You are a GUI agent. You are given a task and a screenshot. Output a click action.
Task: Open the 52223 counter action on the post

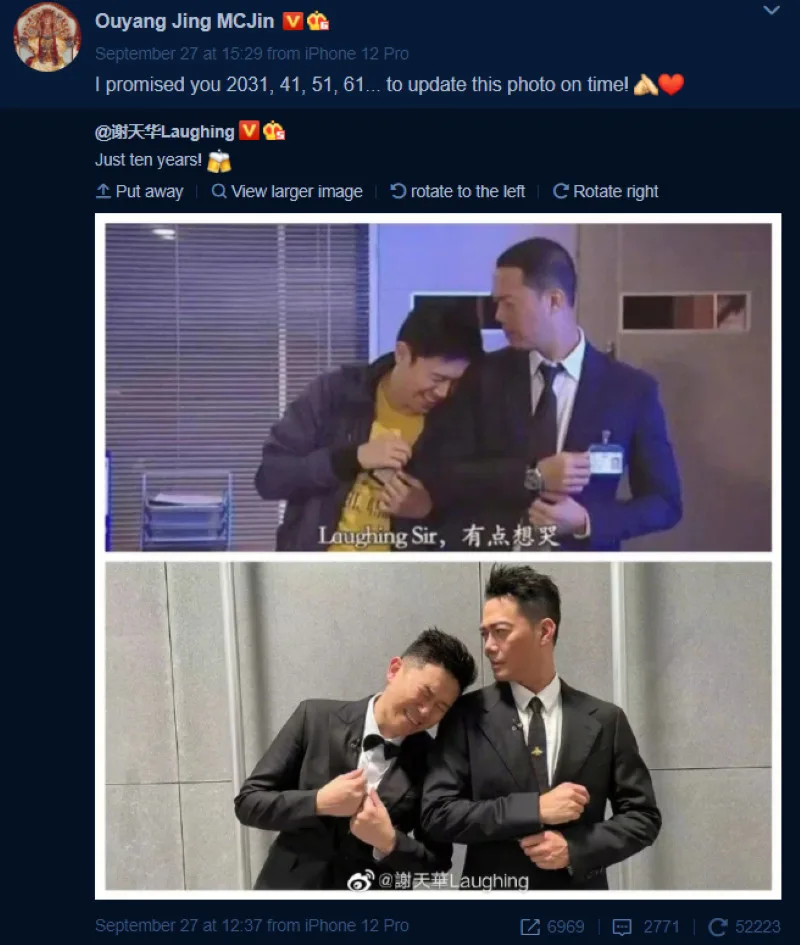point(744,927)
